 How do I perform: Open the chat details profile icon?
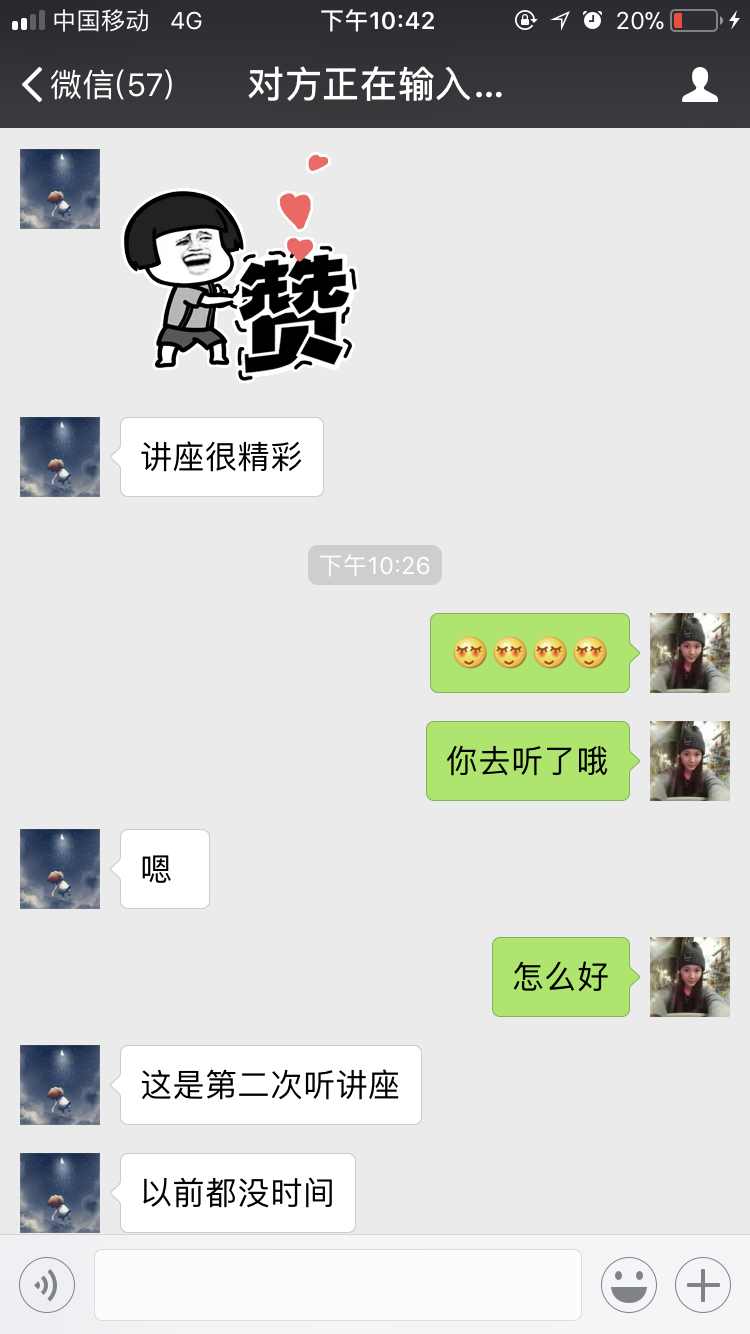click(x=699, y=85)
